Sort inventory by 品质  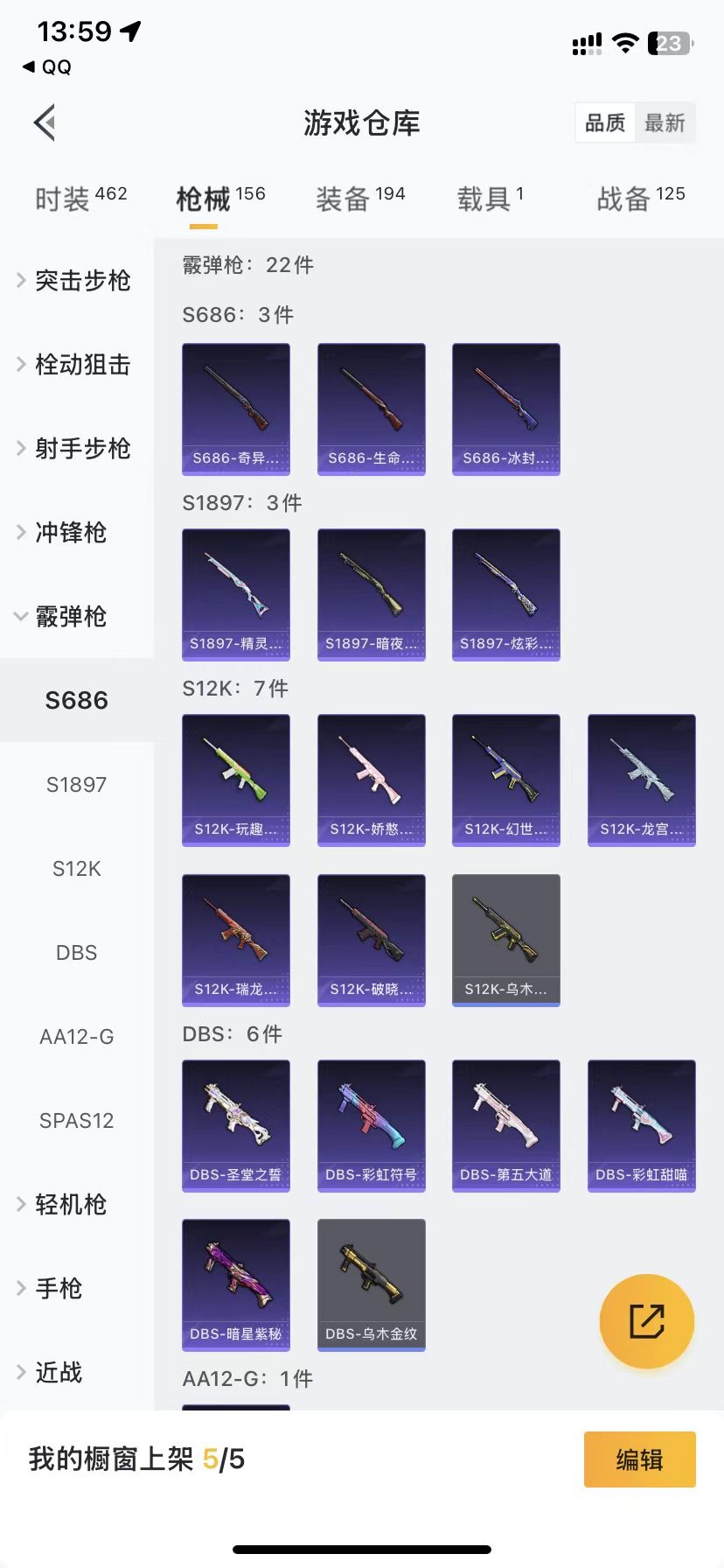point(605,123)
